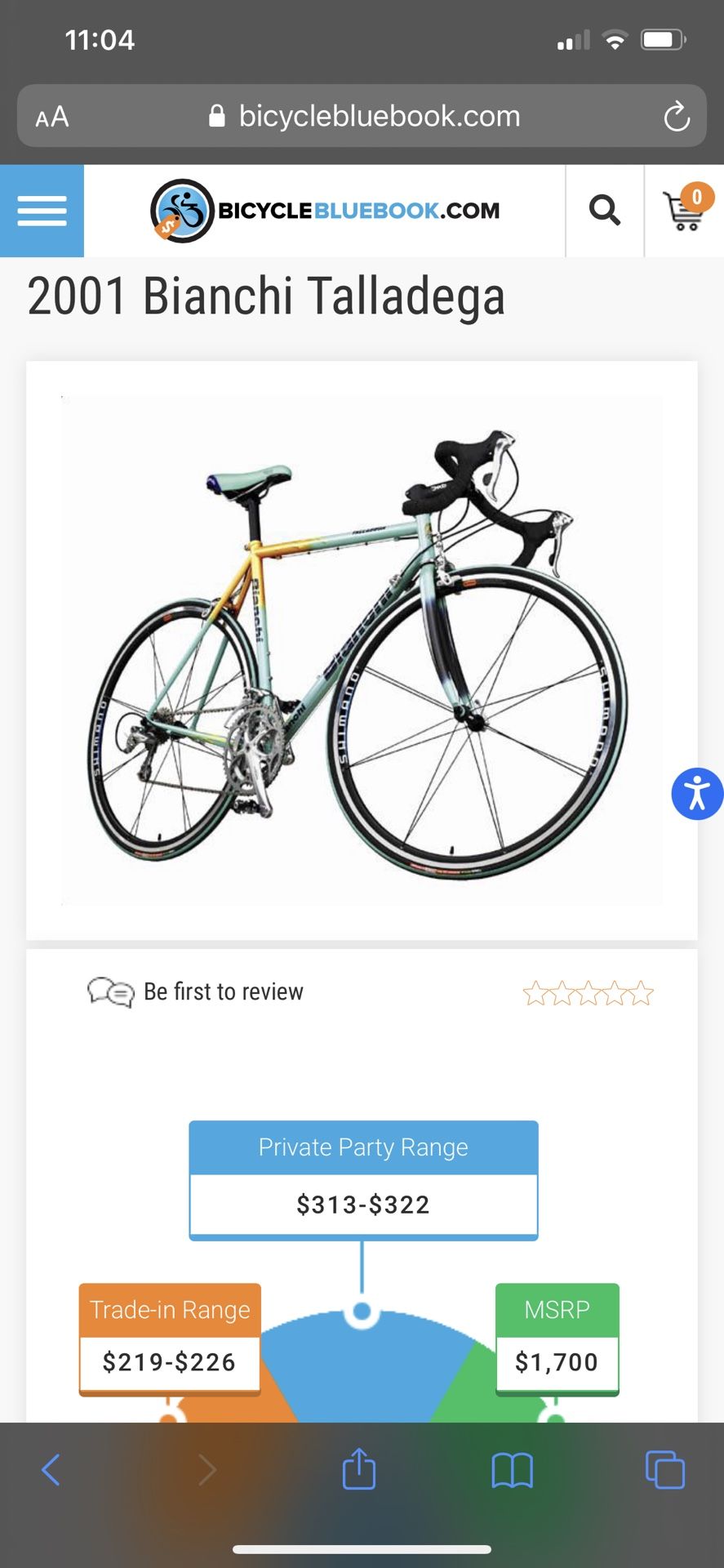
Task: Open the site search magnifier
Action: tap(605, 211)
